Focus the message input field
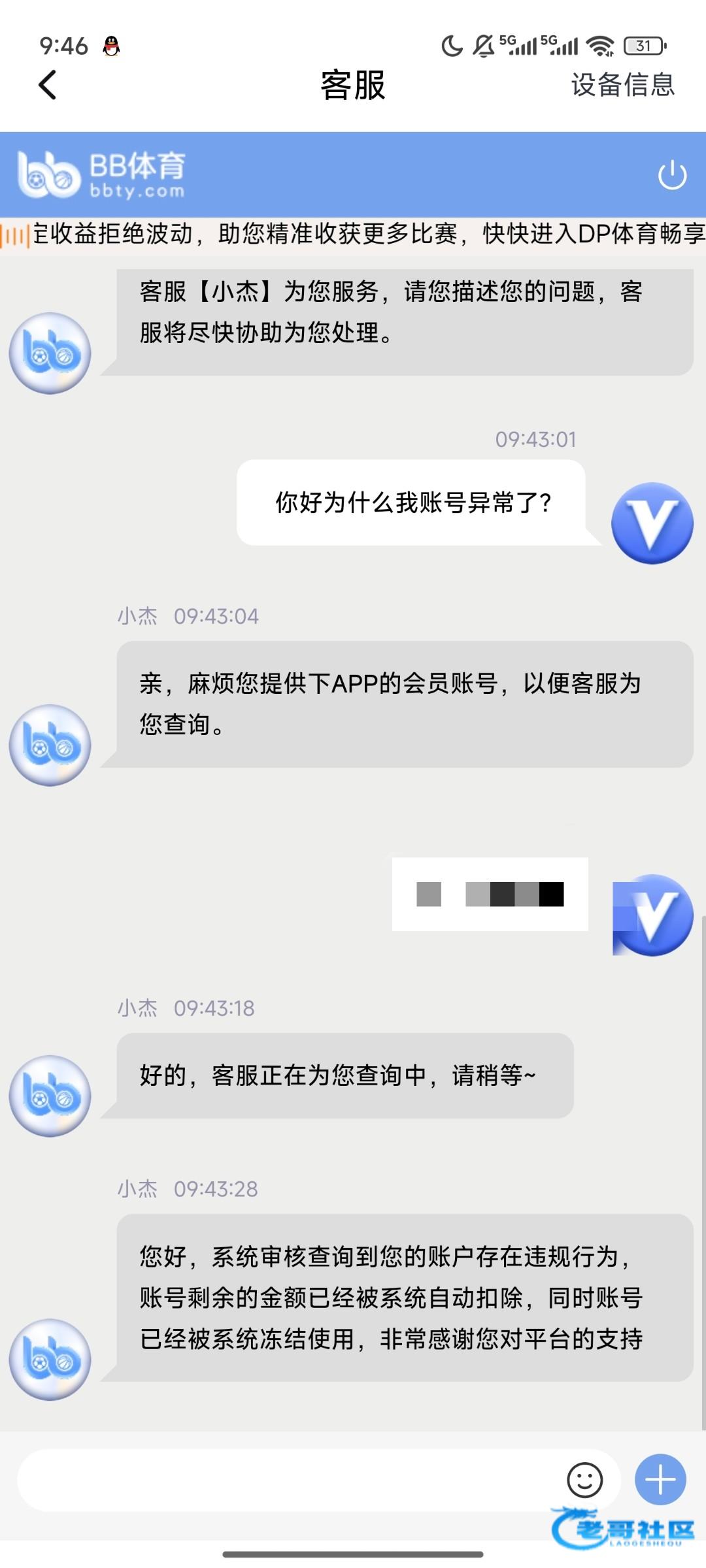Screen dimensions: 706x1568 click(x=288, y=1480)
